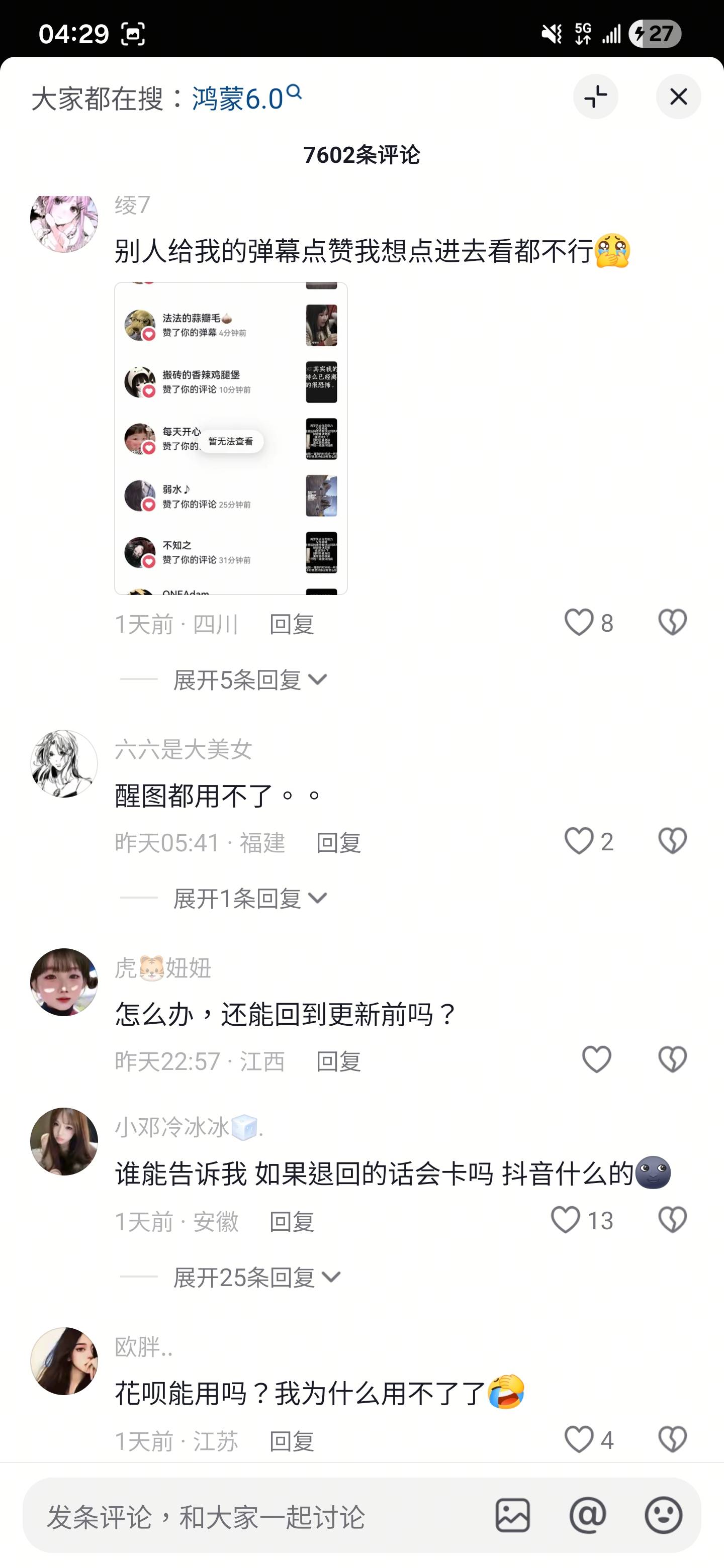Search trending term 鸿蒙6.0

[x=246, y=98]
